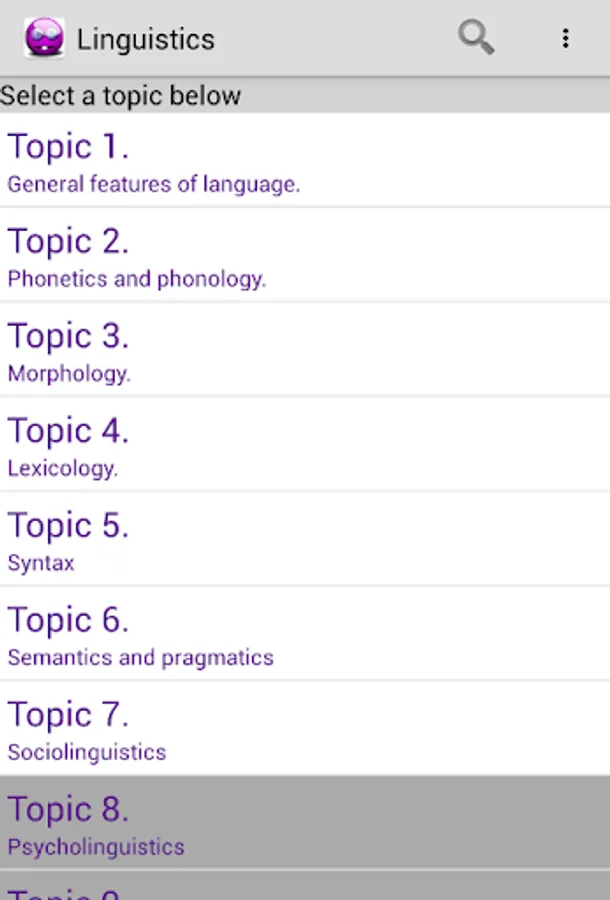Open Topic 5 Syntax

click(x=305, y=539)
